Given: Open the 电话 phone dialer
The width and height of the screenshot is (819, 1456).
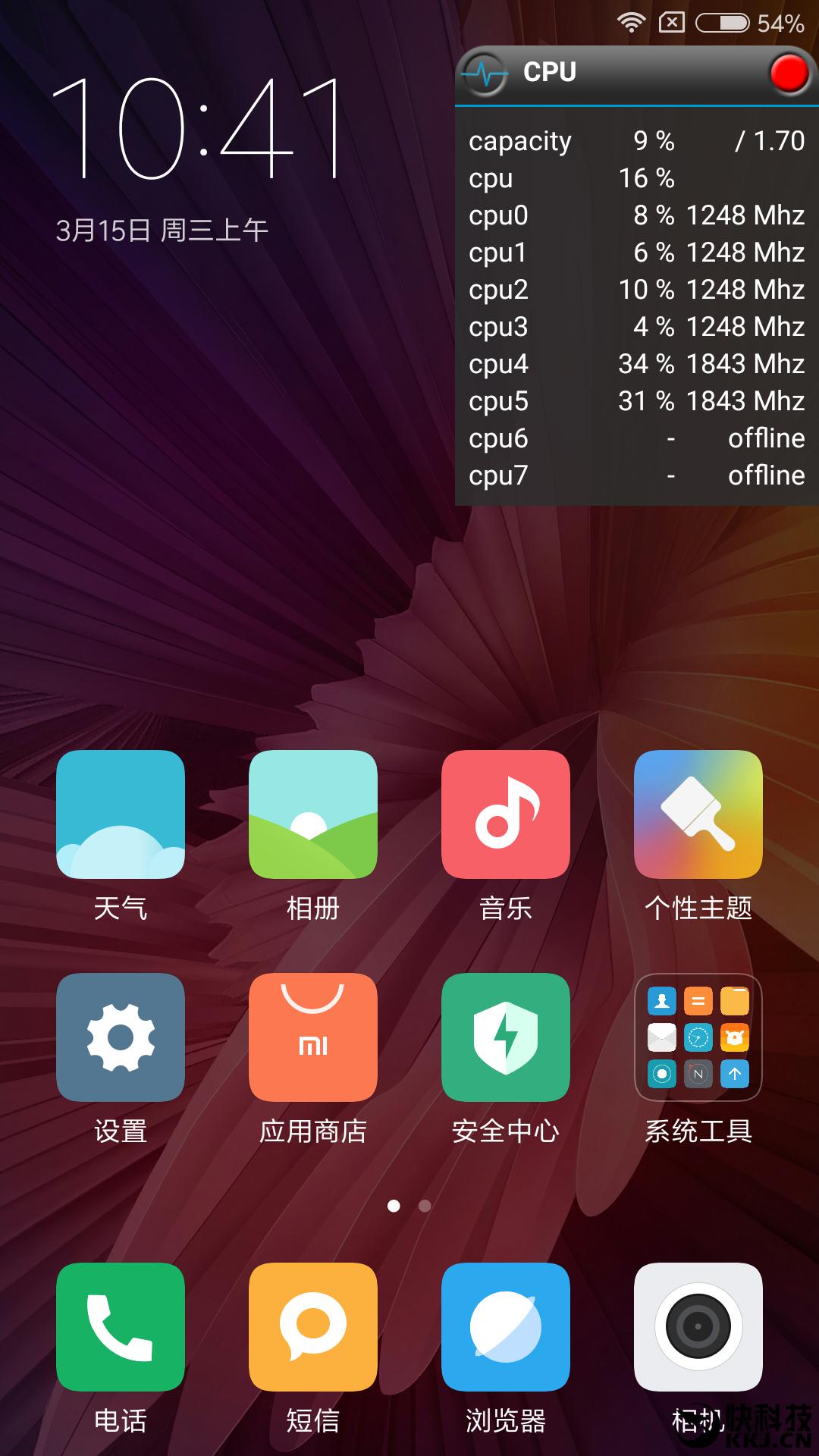Looking at the screenshot, I should [121, 1327].
